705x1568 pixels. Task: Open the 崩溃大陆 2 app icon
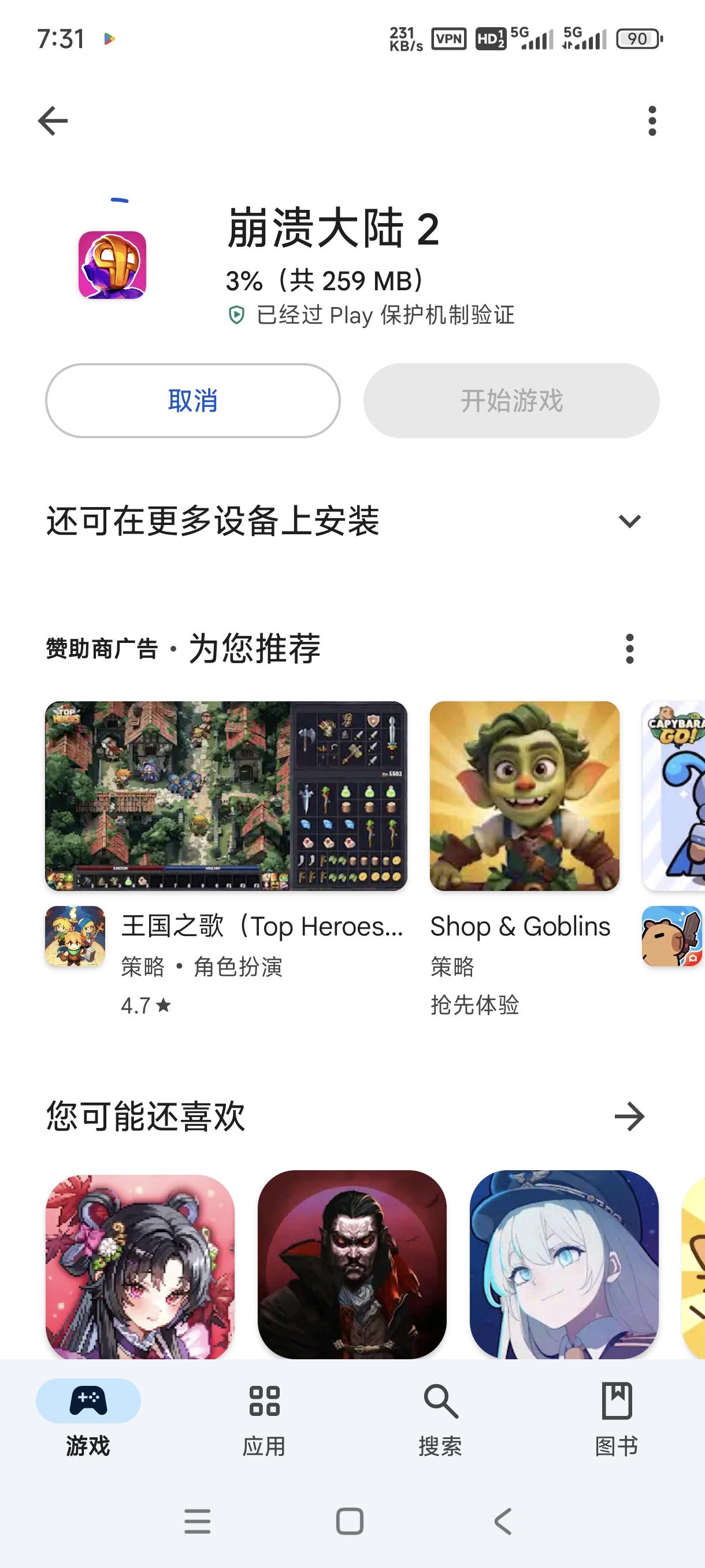(x=113, y=266)
